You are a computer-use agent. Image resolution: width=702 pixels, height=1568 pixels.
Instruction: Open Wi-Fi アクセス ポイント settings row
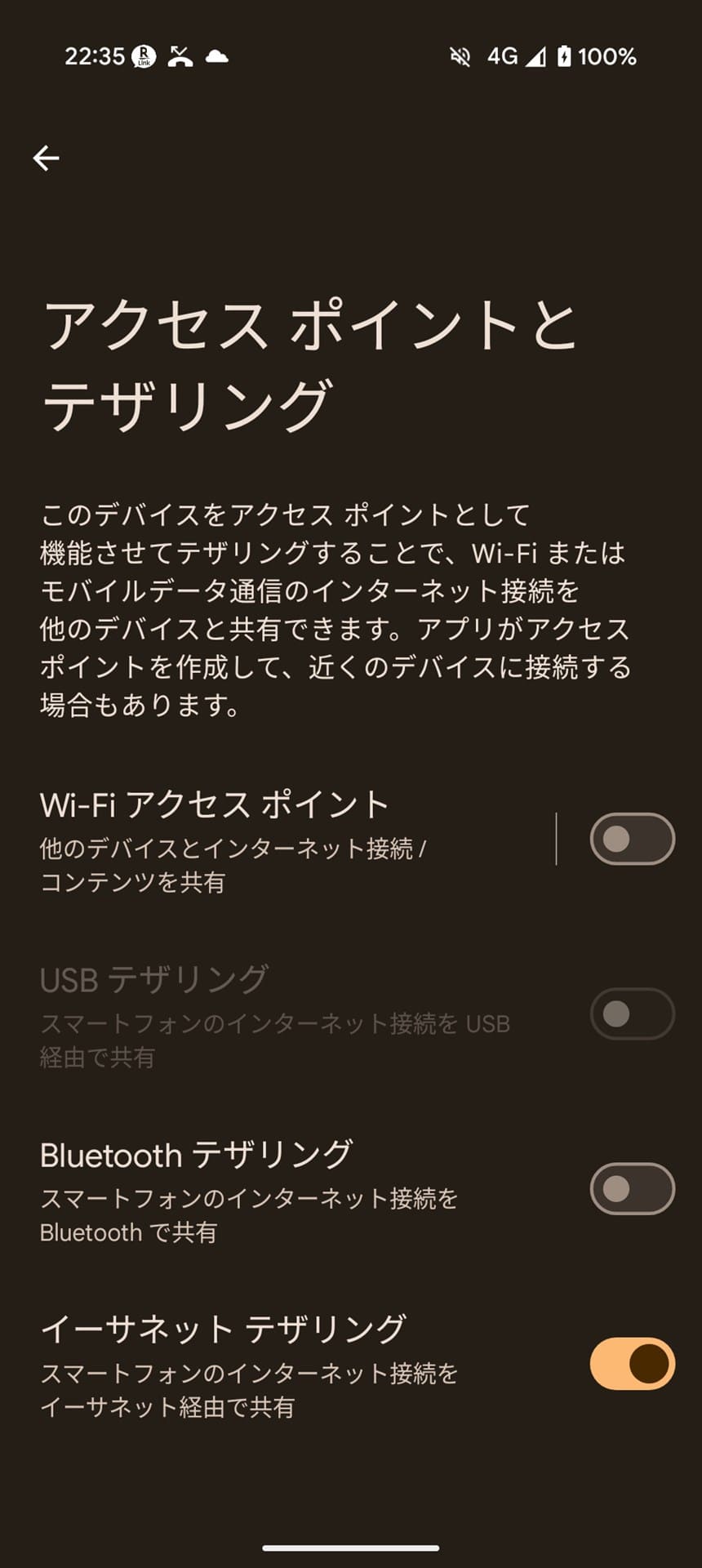pyautogui.click(x=278, y=839)
